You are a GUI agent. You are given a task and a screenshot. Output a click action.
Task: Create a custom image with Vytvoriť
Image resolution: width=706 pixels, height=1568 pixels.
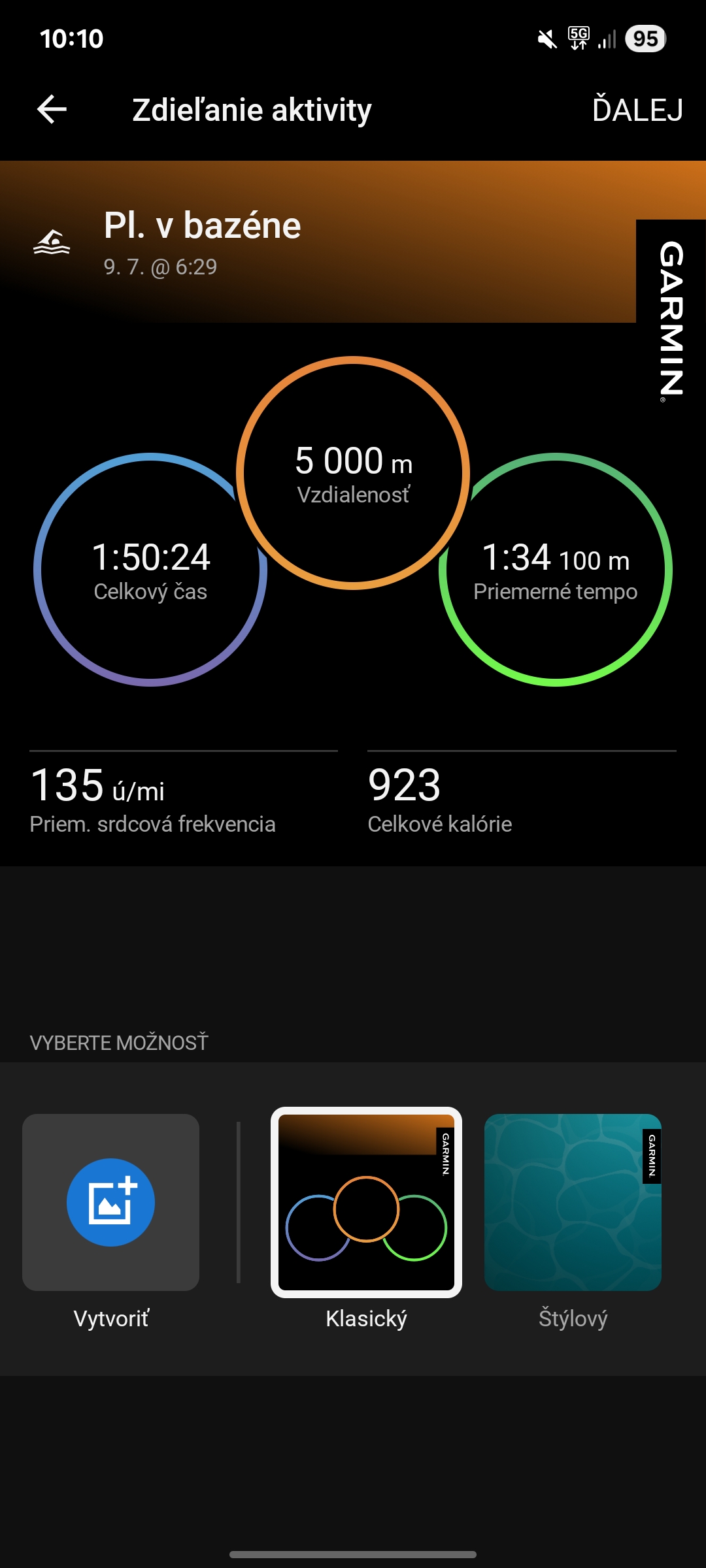click(110, 1202)
